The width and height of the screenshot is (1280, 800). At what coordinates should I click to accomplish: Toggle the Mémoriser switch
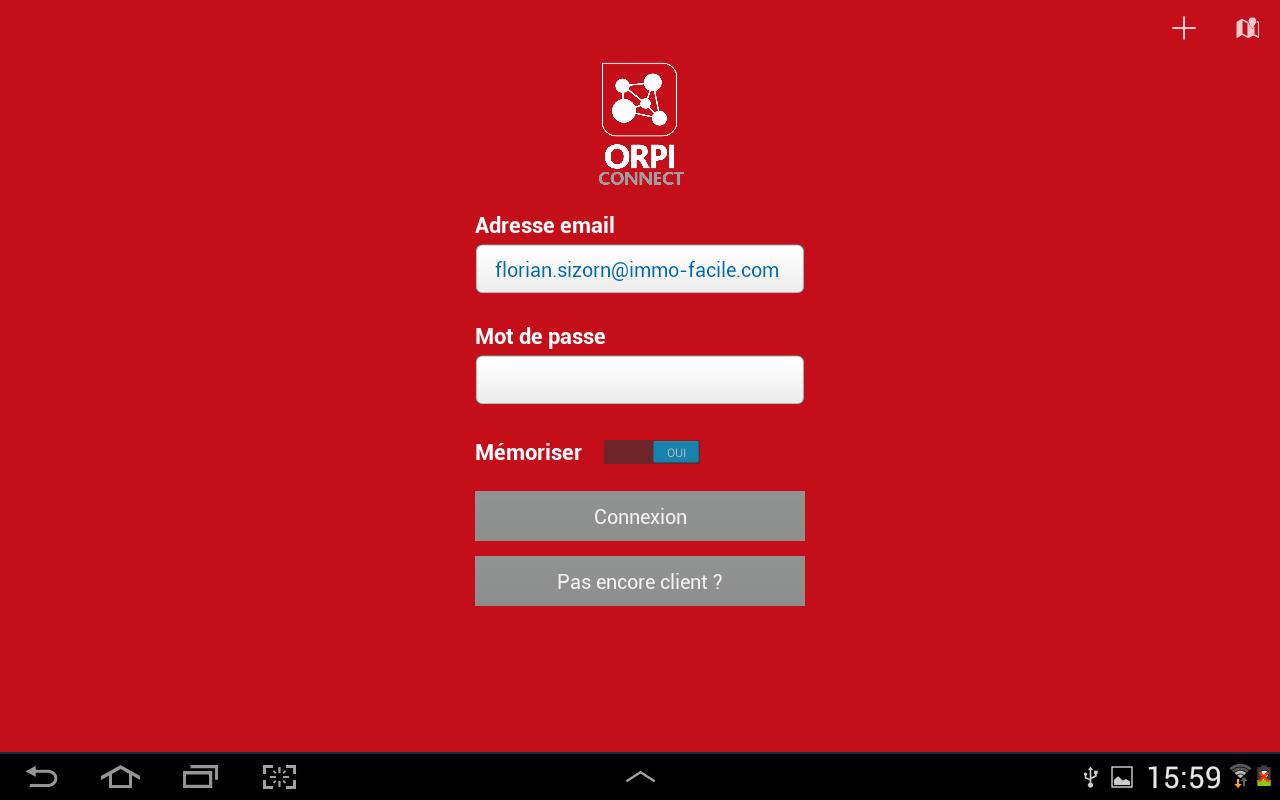[x=651, y=452]
